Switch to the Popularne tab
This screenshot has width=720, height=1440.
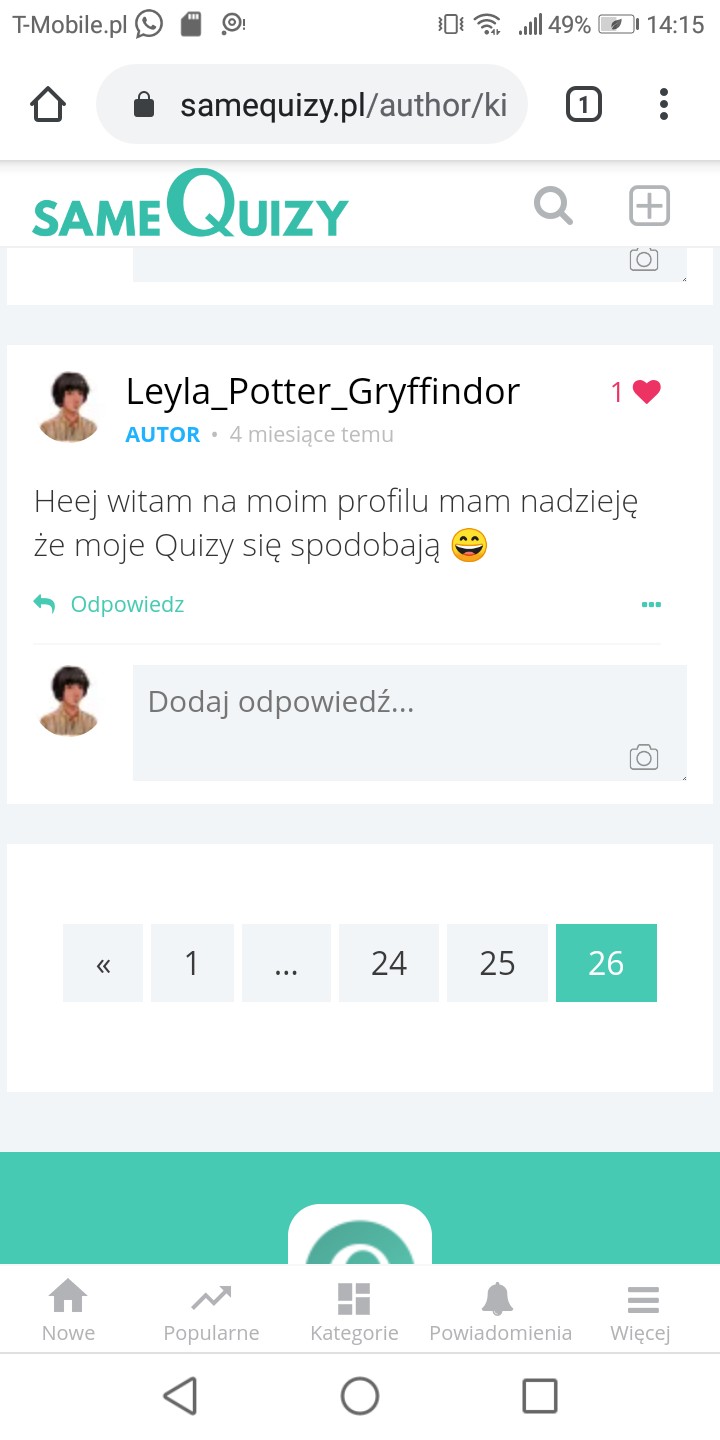[x=211, y=1310]
